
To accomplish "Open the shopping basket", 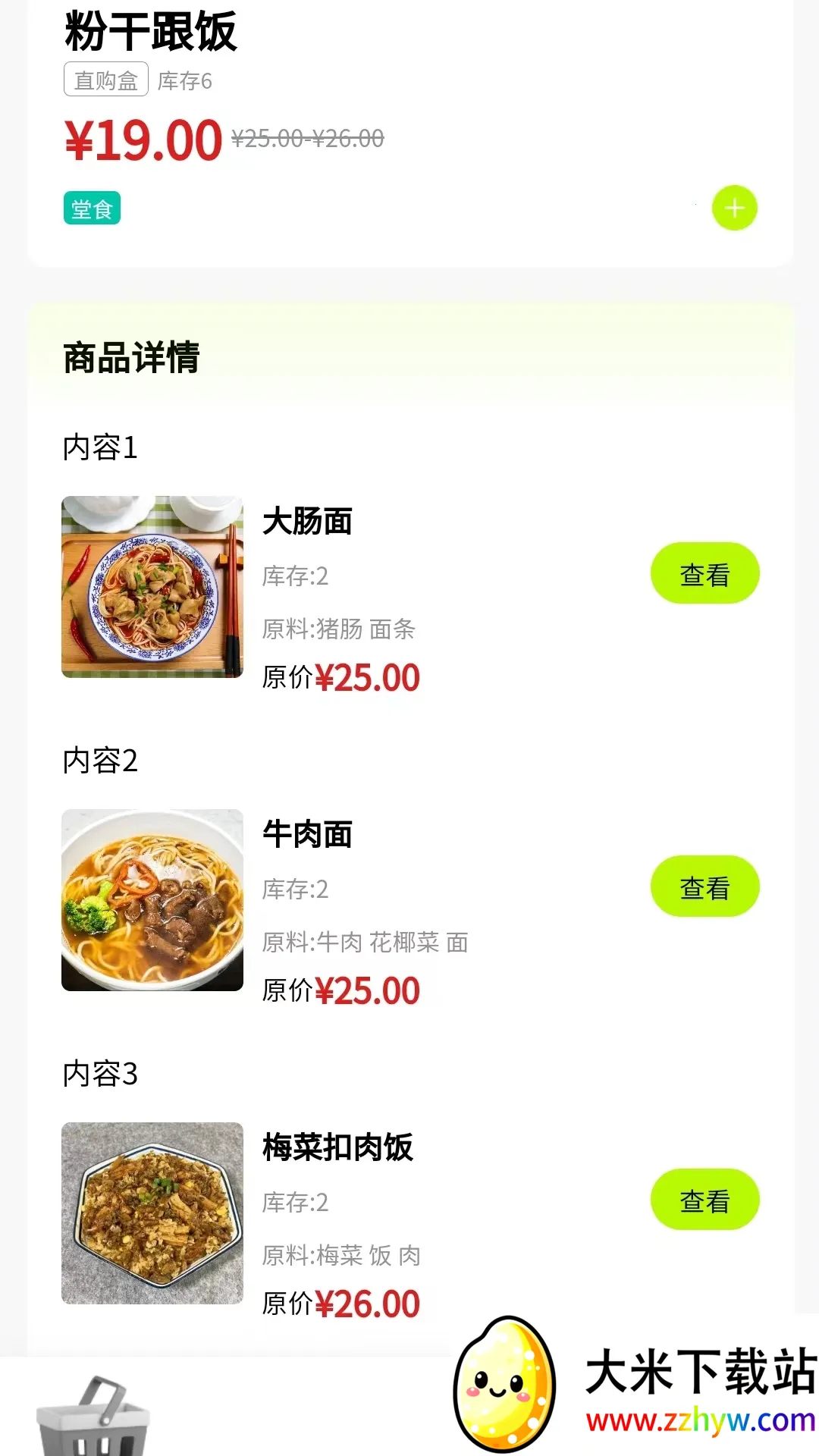I will 93,1416.
